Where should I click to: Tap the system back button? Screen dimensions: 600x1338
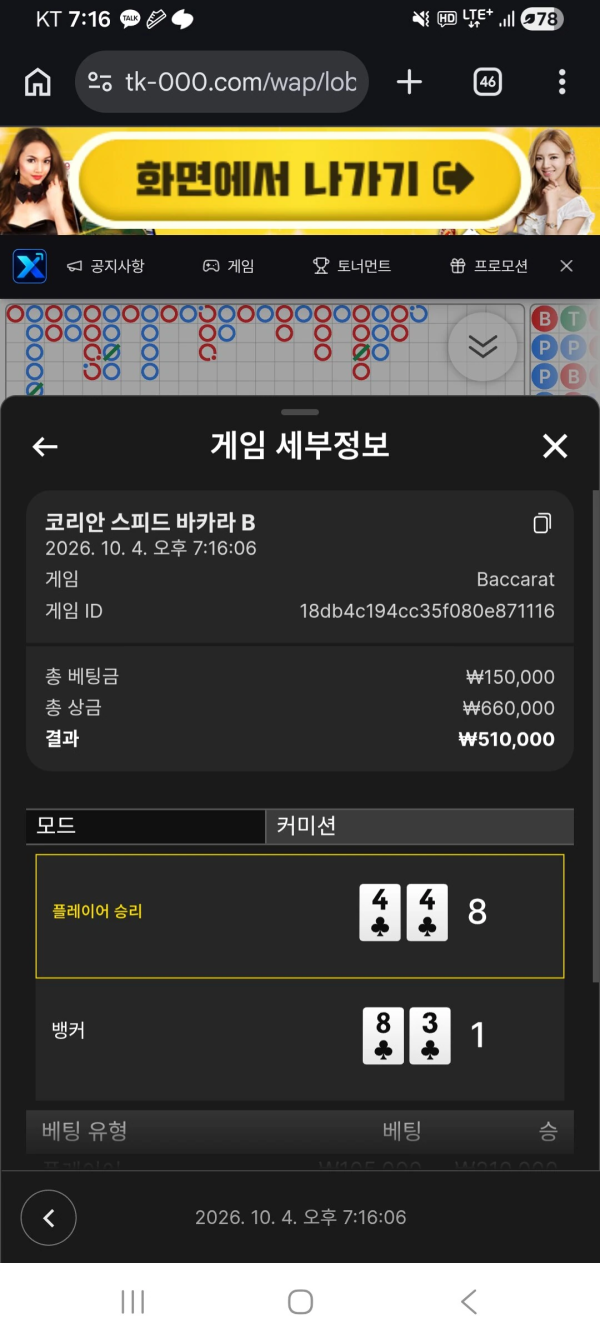click(468, 1301)
